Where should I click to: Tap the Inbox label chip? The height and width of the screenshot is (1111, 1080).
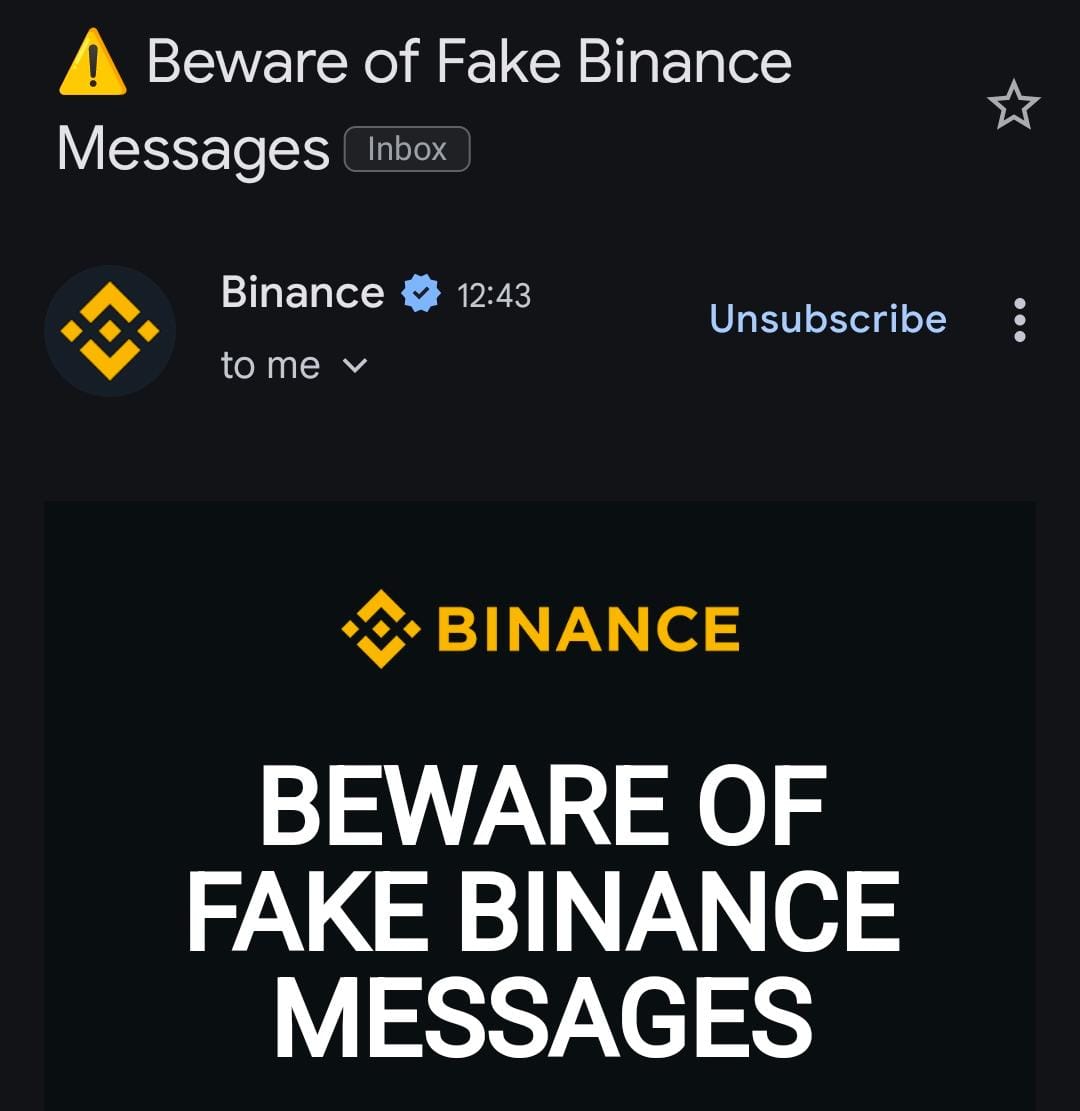pyautogui.click(x=407, y=149)
